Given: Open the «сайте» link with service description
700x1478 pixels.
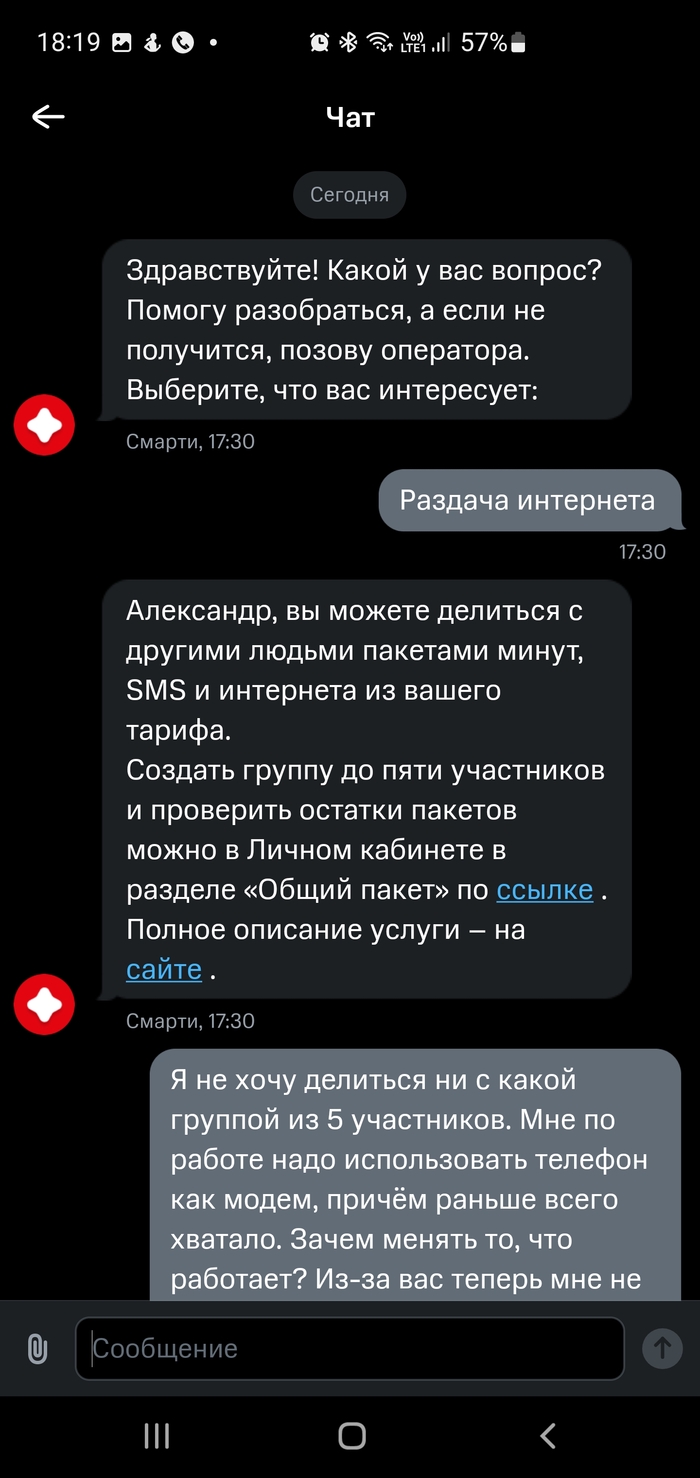Looking at the screenshot, I should 164,969.
